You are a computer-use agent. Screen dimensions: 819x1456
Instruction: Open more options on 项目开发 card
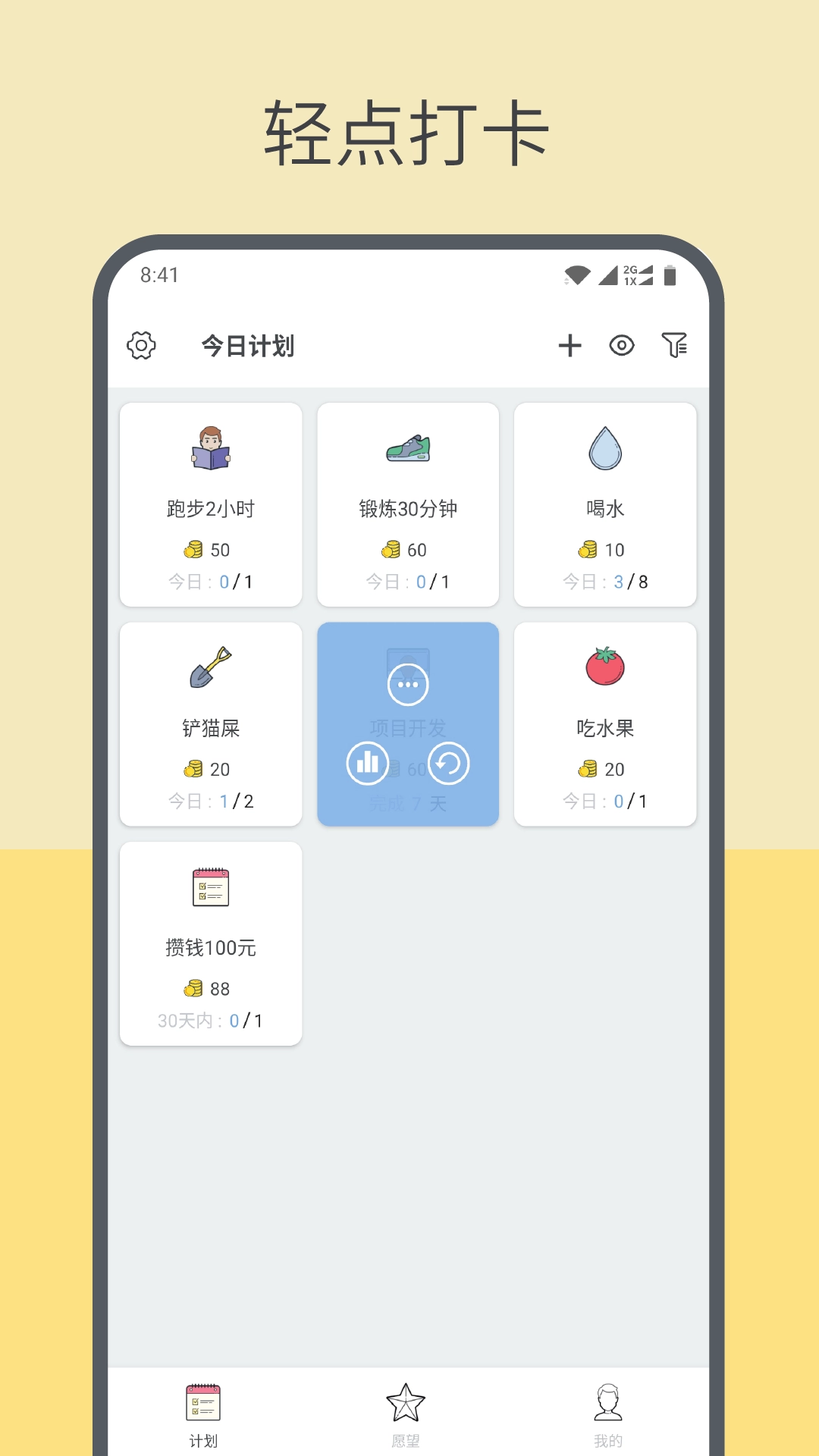(408, 683)
